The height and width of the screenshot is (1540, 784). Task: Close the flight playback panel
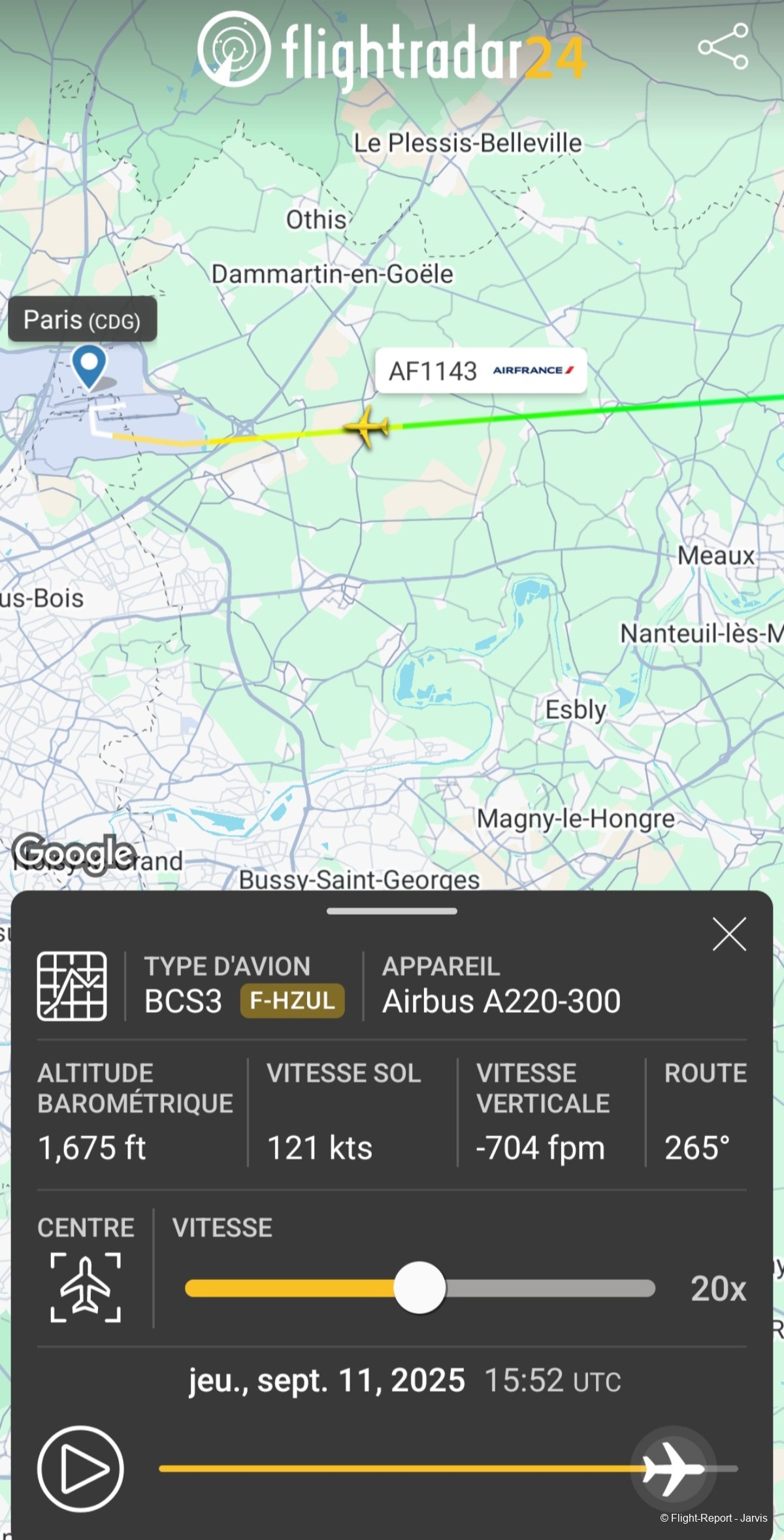coord(729,934)
